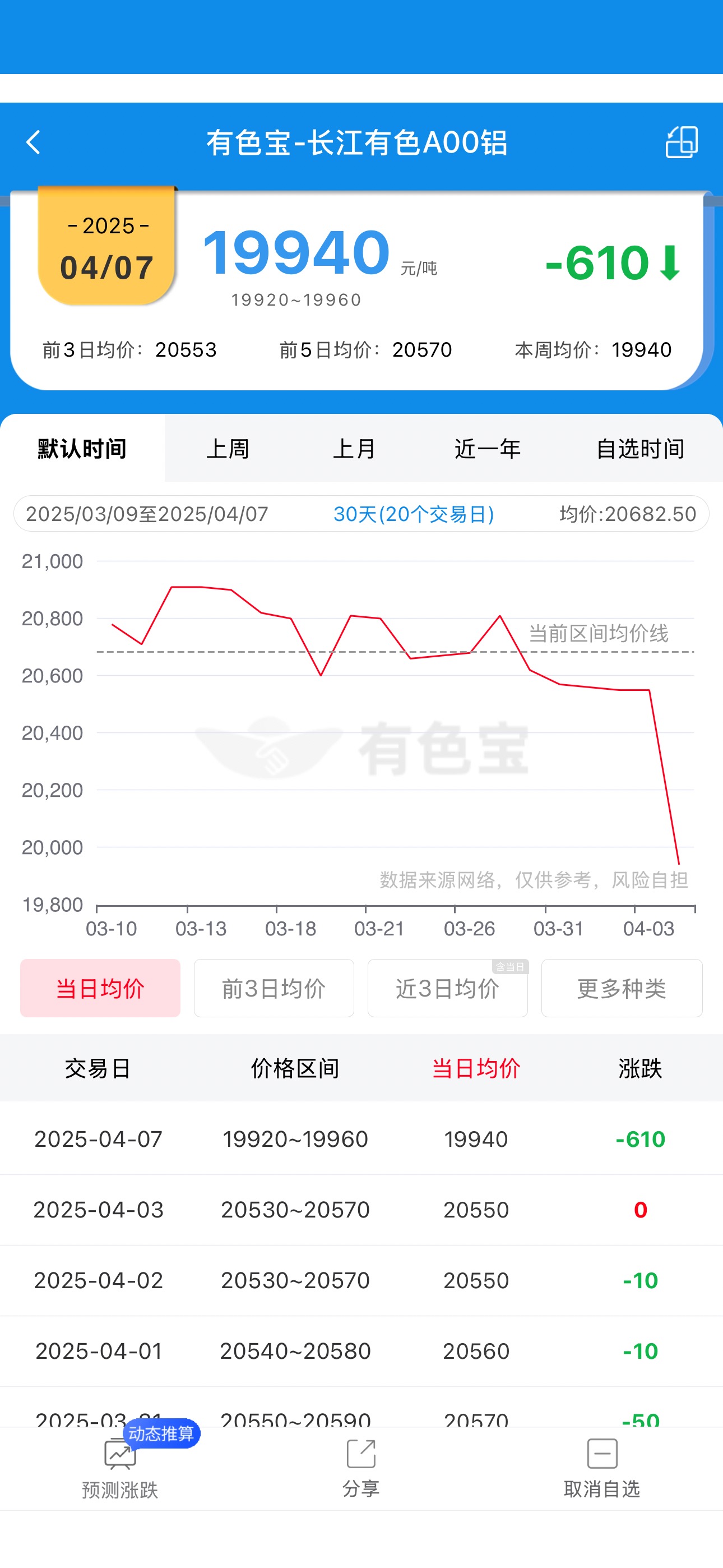The width and height of the screenshot is (723, 1568).
Task: Open 更多种类 options
Action: coord(622,988)
